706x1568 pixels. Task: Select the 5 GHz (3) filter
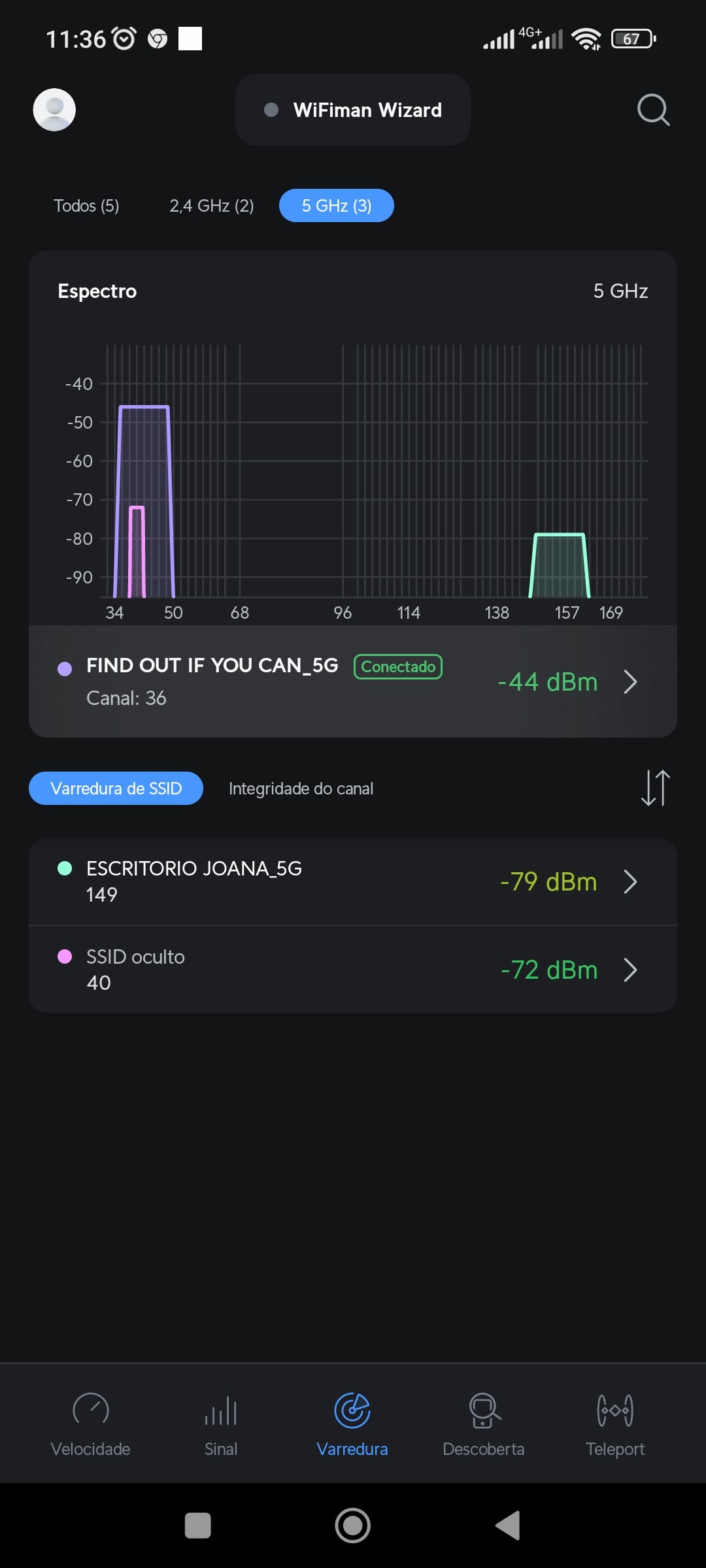click(336, 206)
